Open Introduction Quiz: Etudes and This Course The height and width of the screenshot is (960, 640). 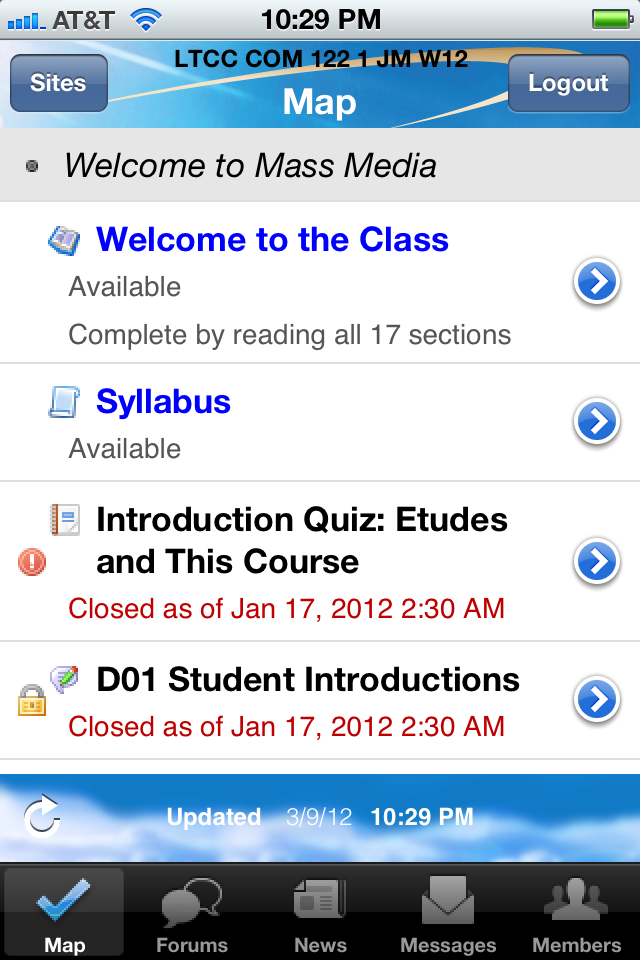point(301,541)
